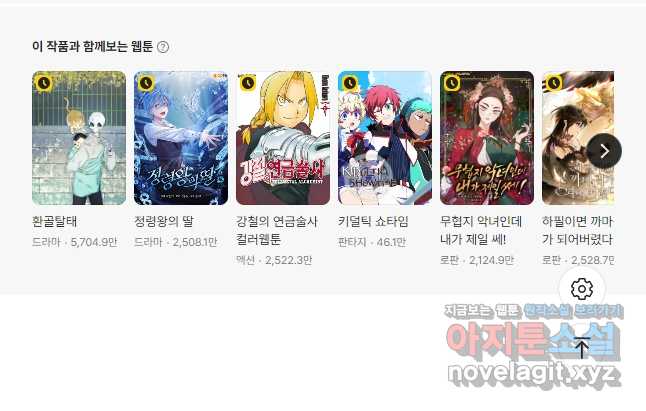Open the 키덜틱 쇼타임 webtoon card

pos(385,138)
